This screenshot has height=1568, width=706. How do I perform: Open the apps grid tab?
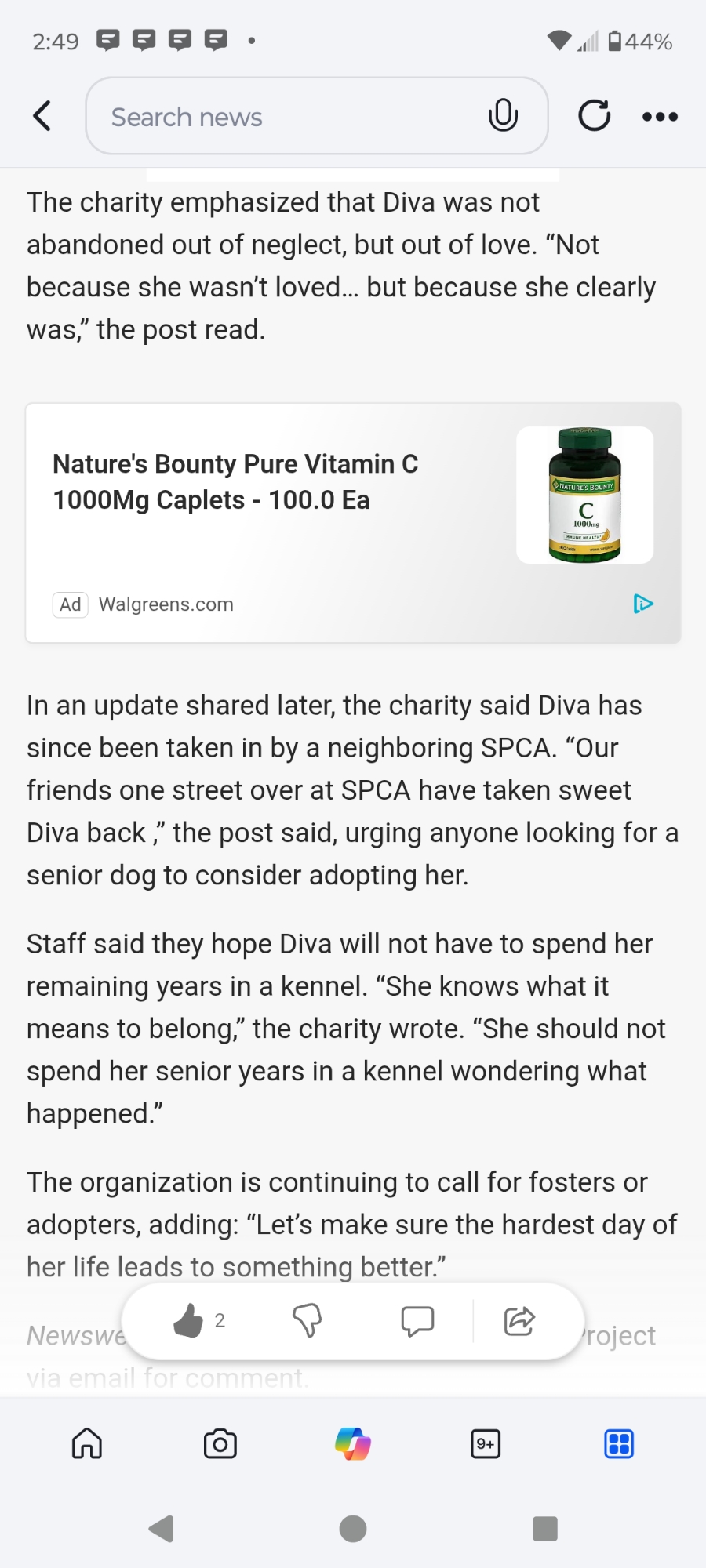click(x=619, y=1443)
